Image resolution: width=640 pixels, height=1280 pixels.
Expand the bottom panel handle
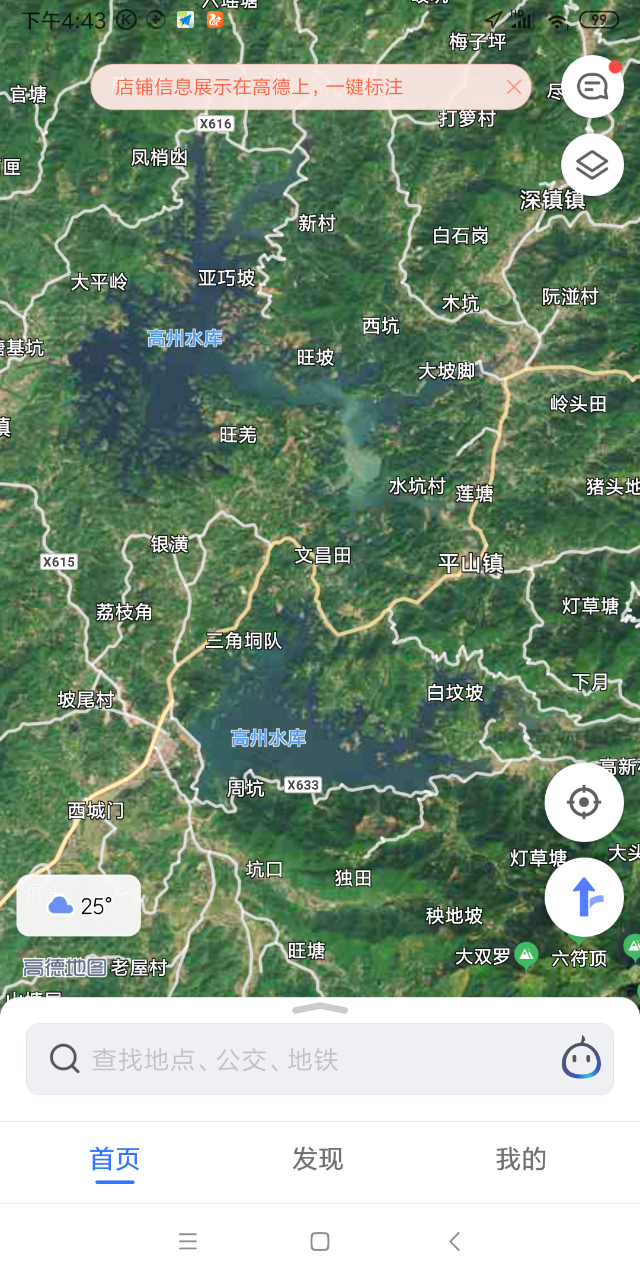320,1009
